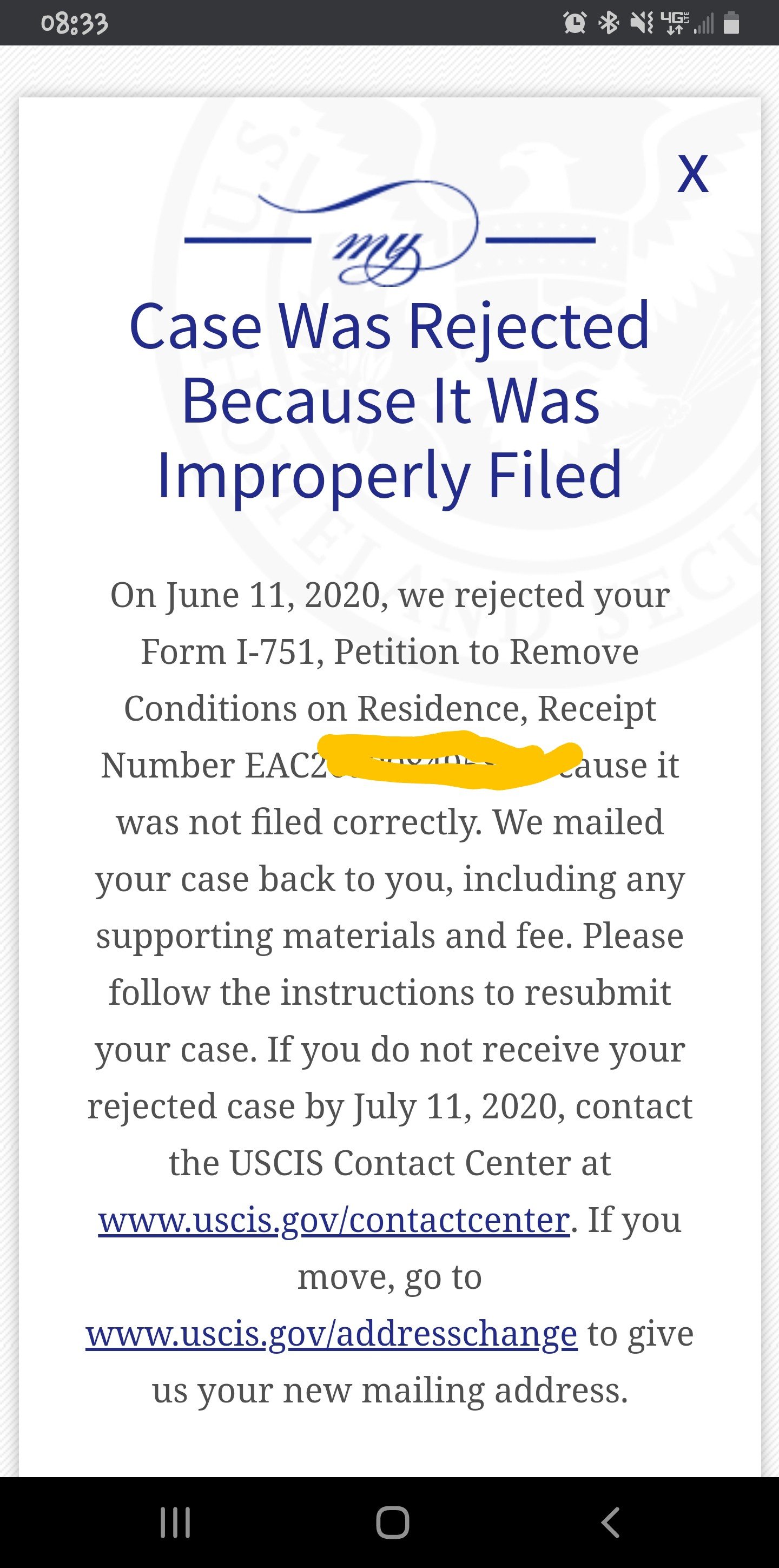Open the uscis.gov/contactcenter link
Image resolution: width=779 pixels, height=1568 pixels.
(334, 1220)
